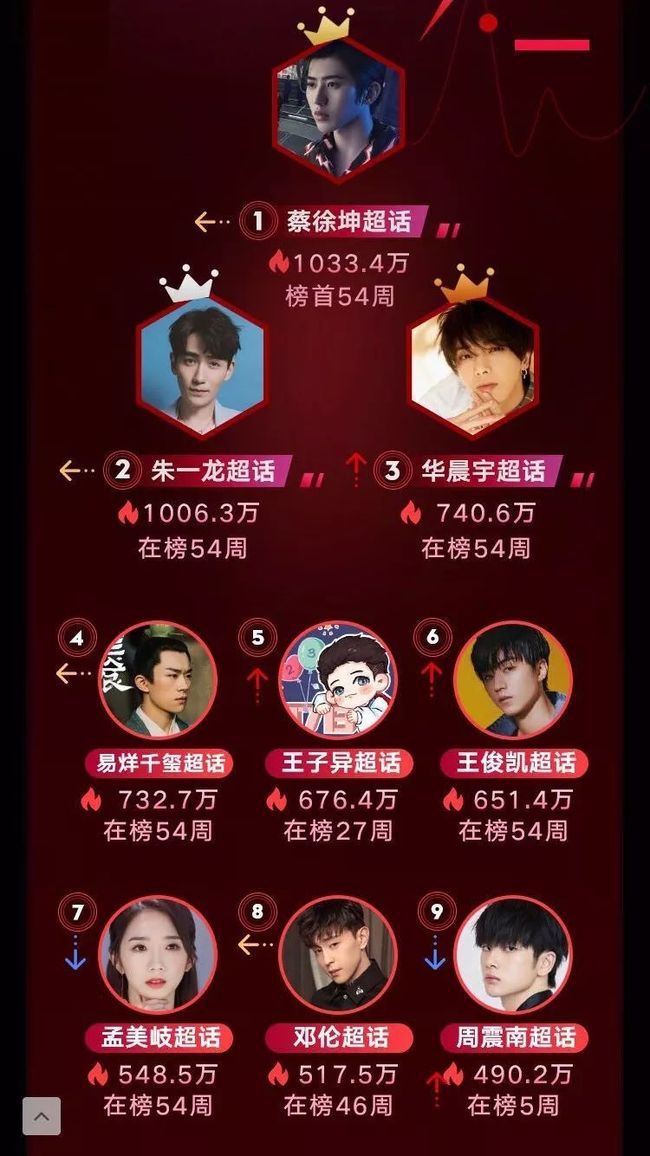The image size is (650, 1156).
Task: View 易烊千玺超话 topic page
Action: [x=159, y=763]
